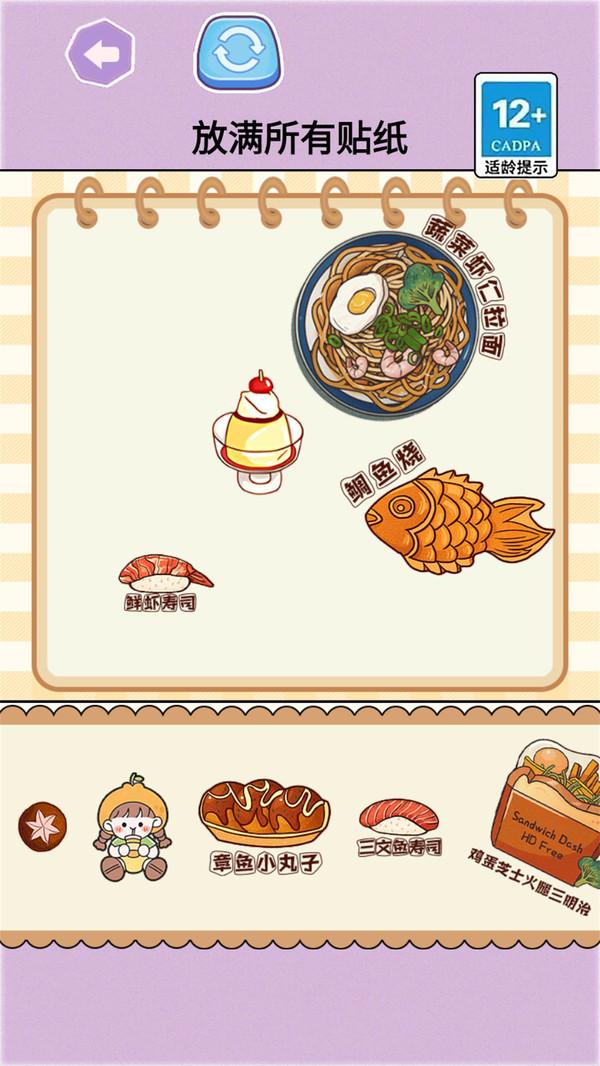The image size is (600, 1066).
Task: Select the mushroom sticker in the tray
Action: pyautogui.click(x=43, y=826)
